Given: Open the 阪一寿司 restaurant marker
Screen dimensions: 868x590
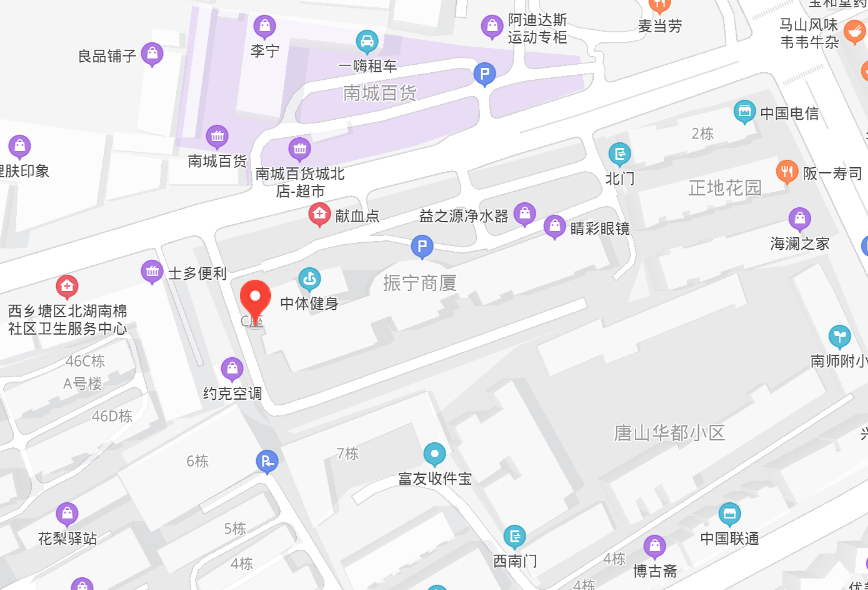Looking at the screenshot, I should pyautogui.click(x=787, y=172).
